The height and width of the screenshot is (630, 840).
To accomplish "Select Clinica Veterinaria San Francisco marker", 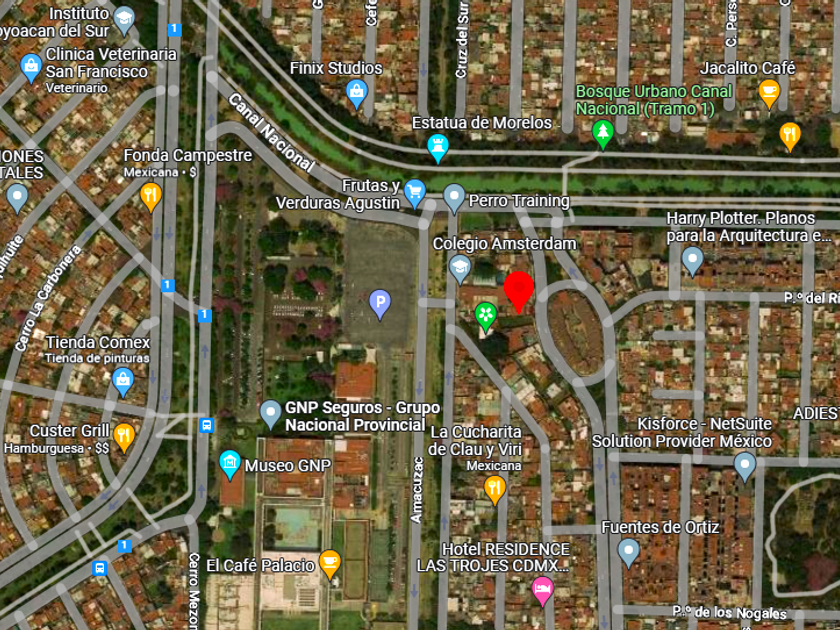I will tap(30, 68).
